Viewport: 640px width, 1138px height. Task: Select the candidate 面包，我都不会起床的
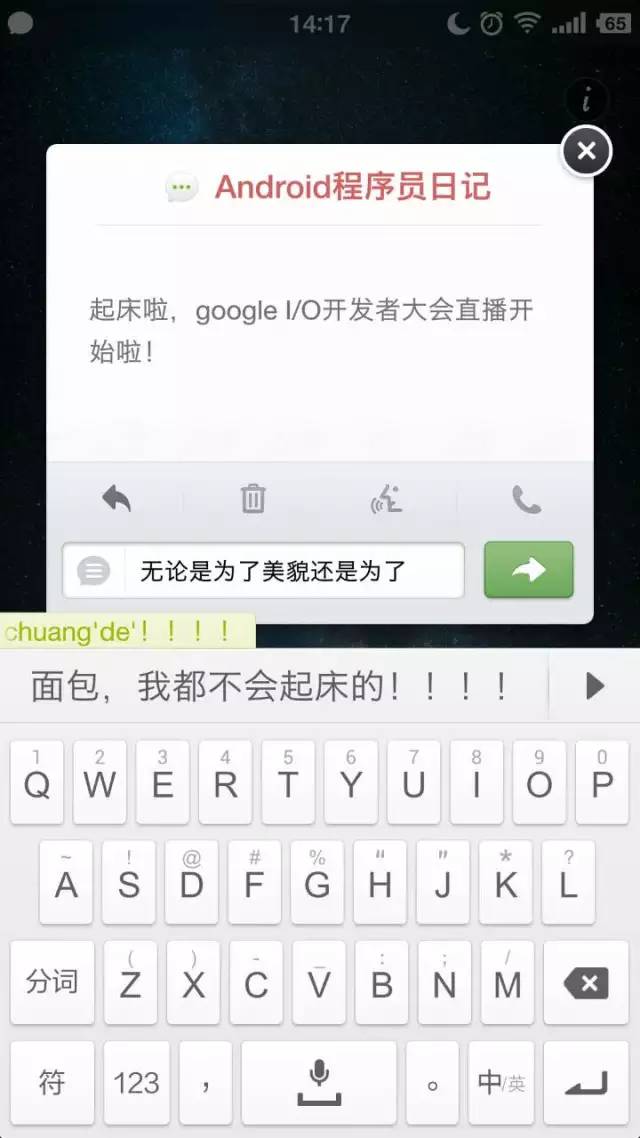(268, 686)
